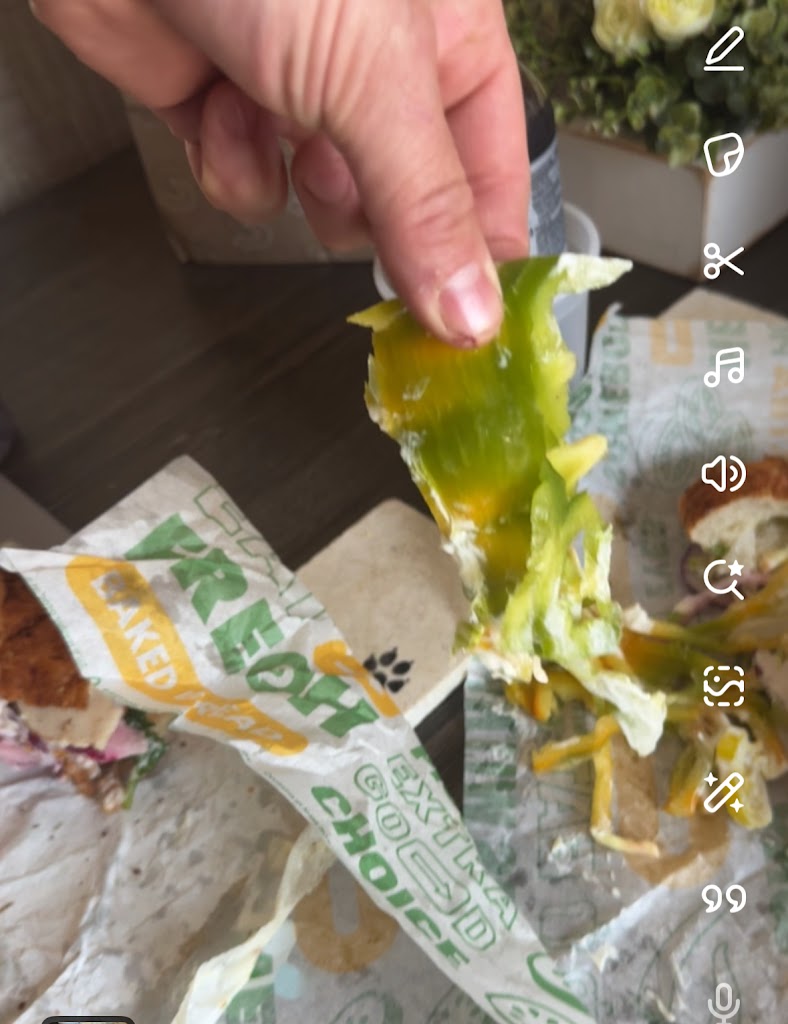
Task: Open the pencil drawing tool
Action: point(724,49)
